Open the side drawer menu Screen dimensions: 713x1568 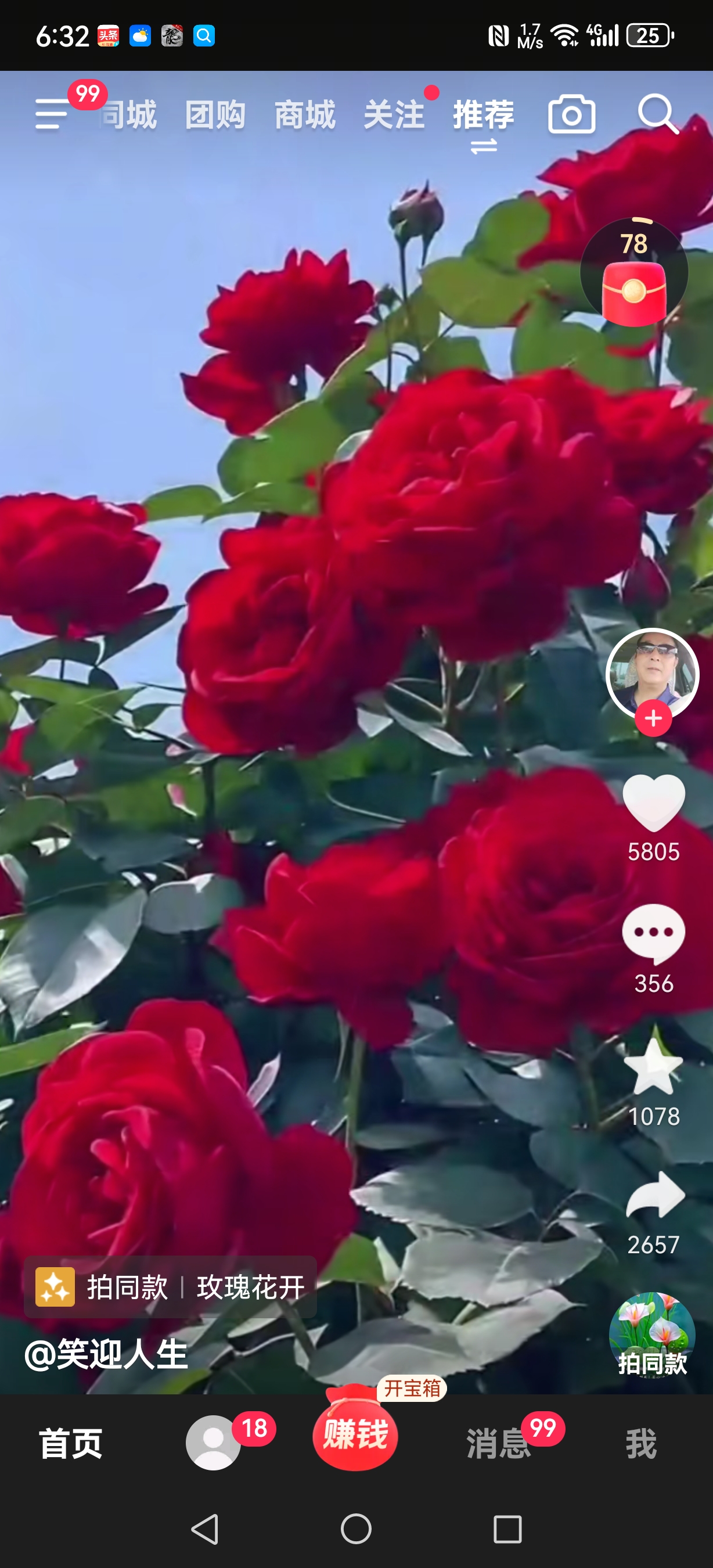click(x=52, y=114)
